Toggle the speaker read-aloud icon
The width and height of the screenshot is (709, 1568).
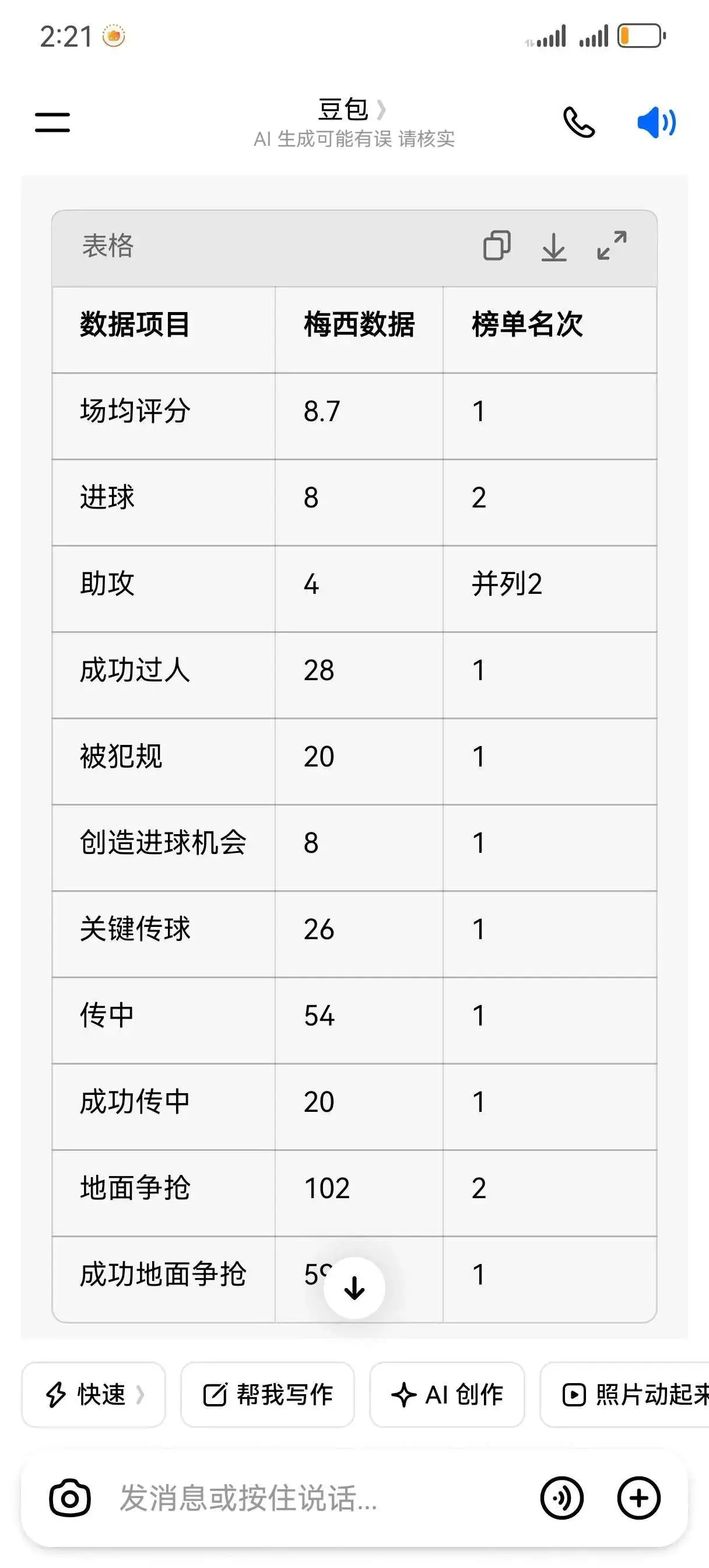(x=656, y=123)
